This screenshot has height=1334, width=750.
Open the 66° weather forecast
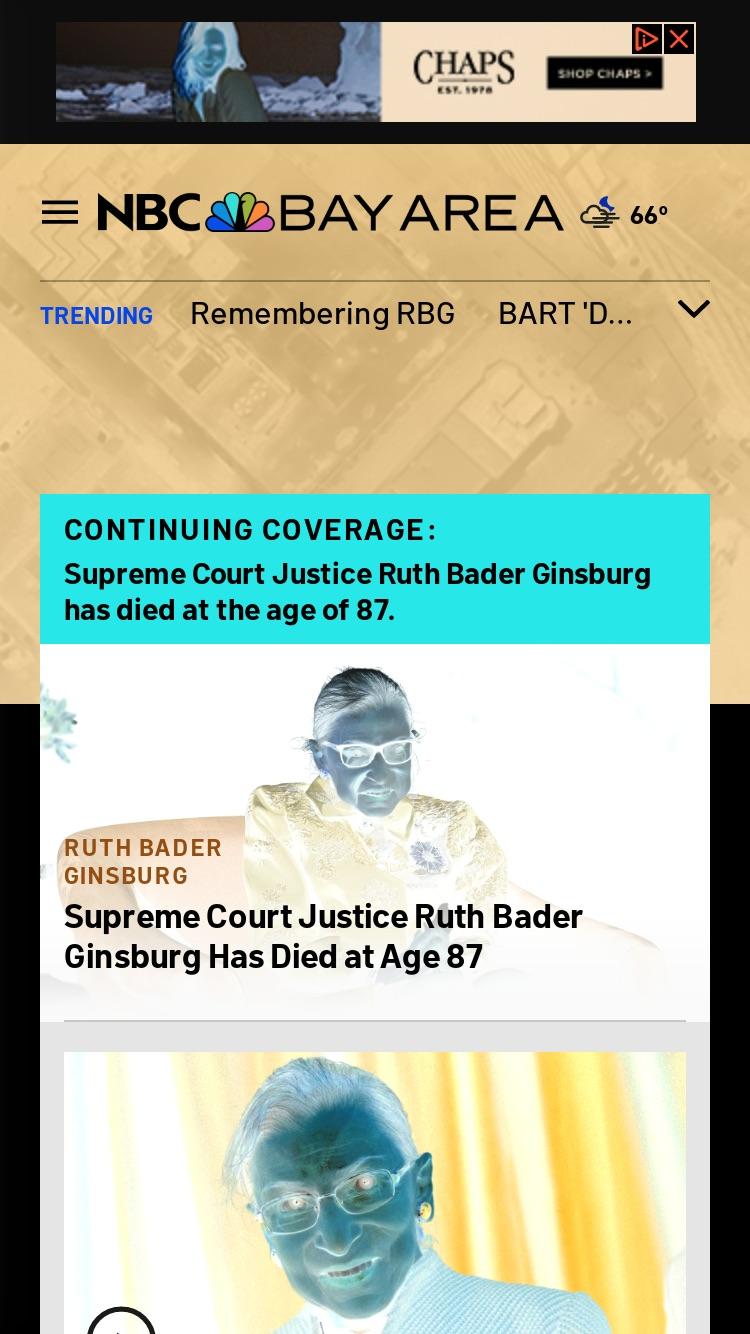[x=624, y=214]
